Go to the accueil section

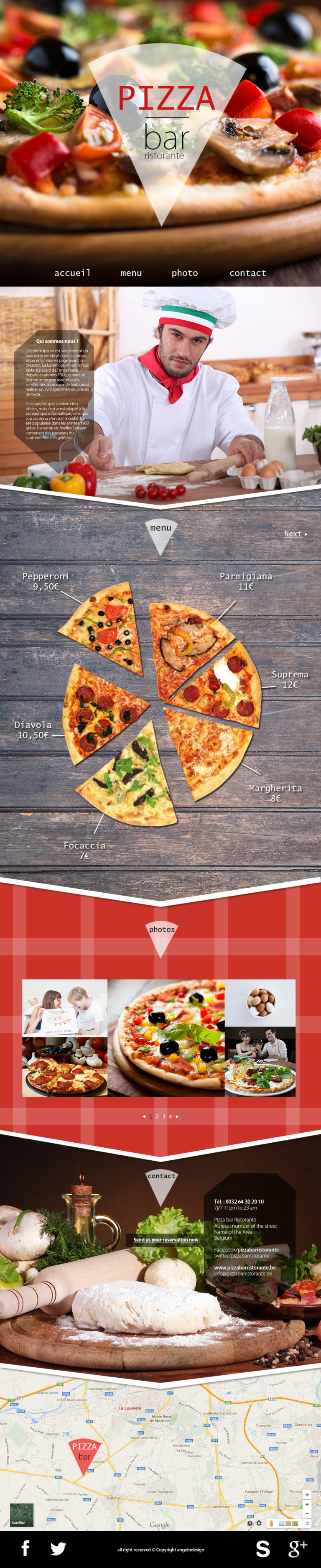pos(72,273)
